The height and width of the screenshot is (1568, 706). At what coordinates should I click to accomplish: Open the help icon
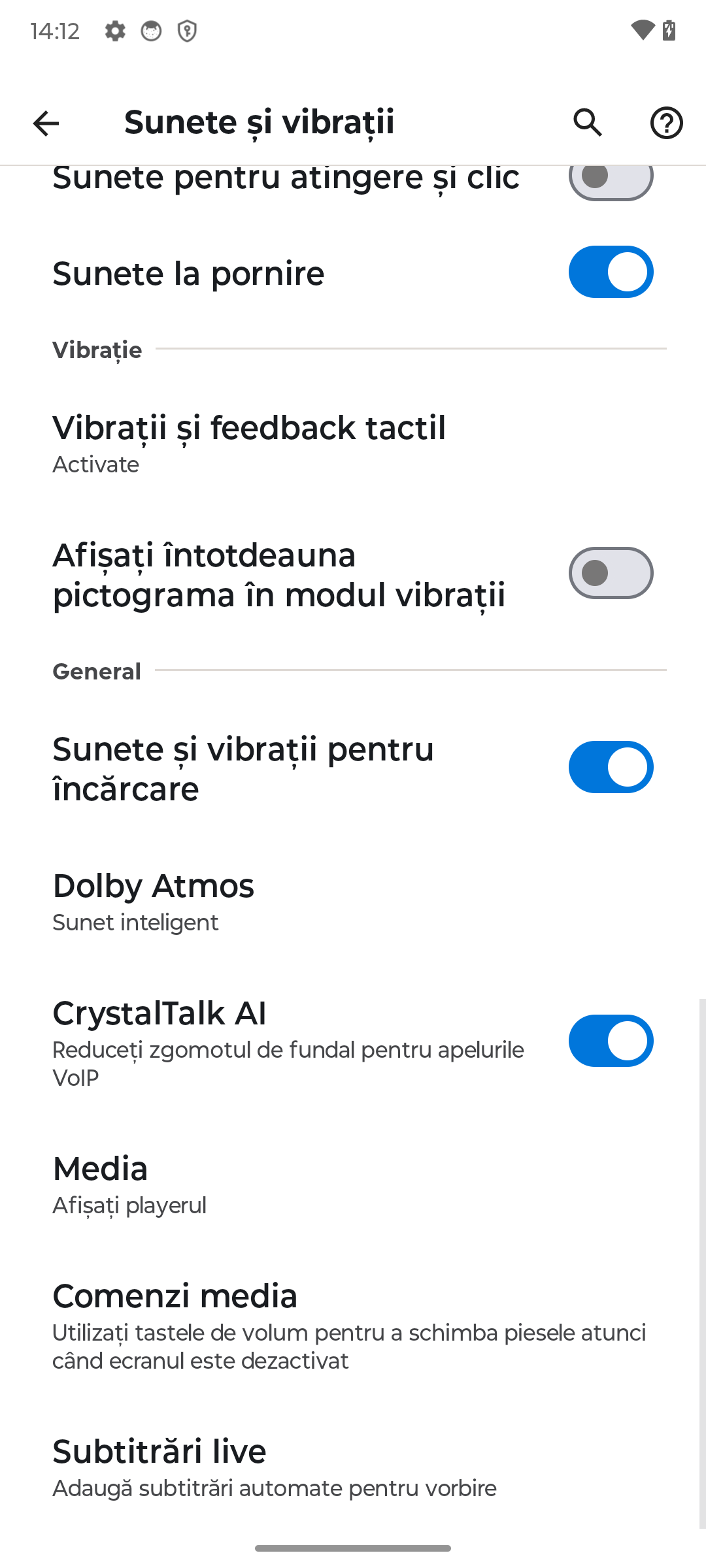666,123
